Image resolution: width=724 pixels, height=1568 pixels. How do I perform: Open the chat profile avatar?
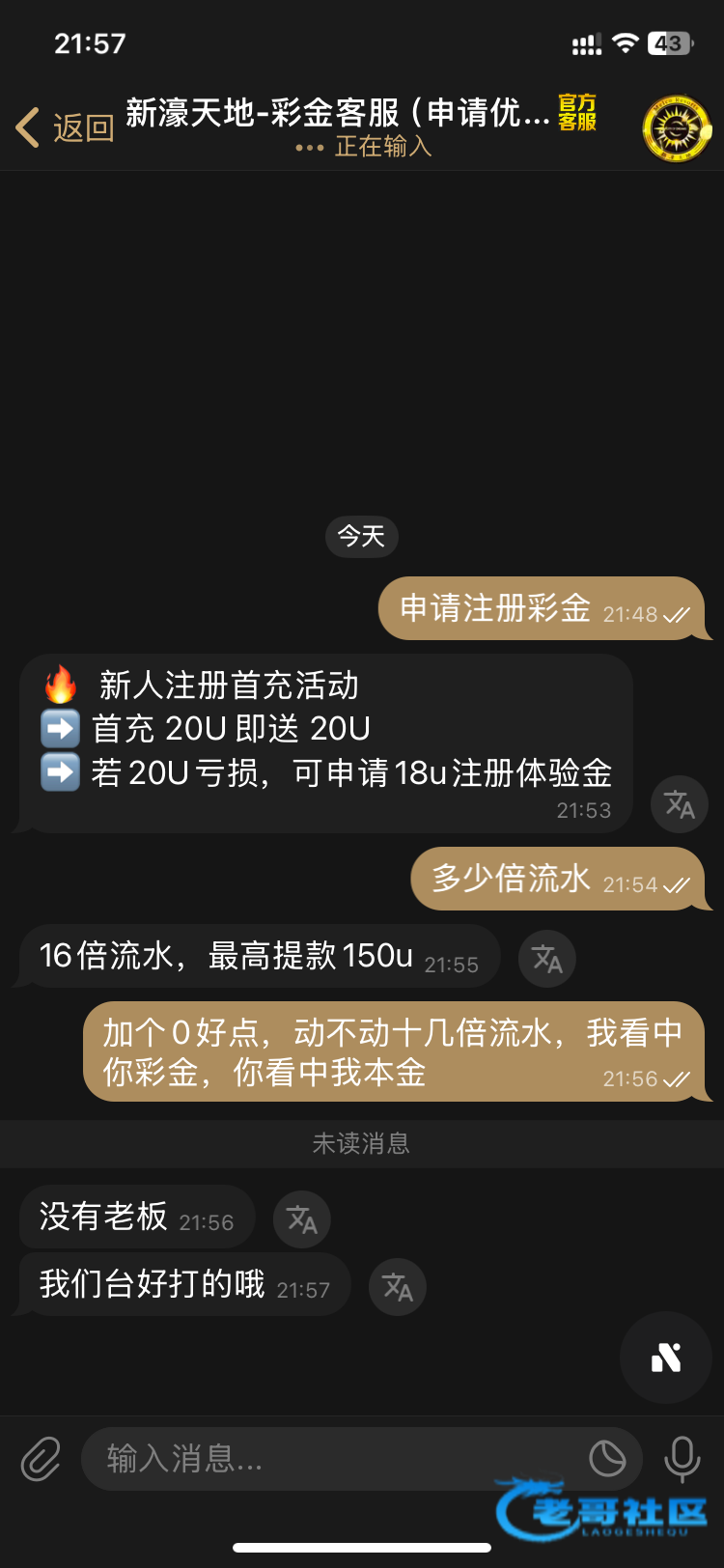point(677,127)
